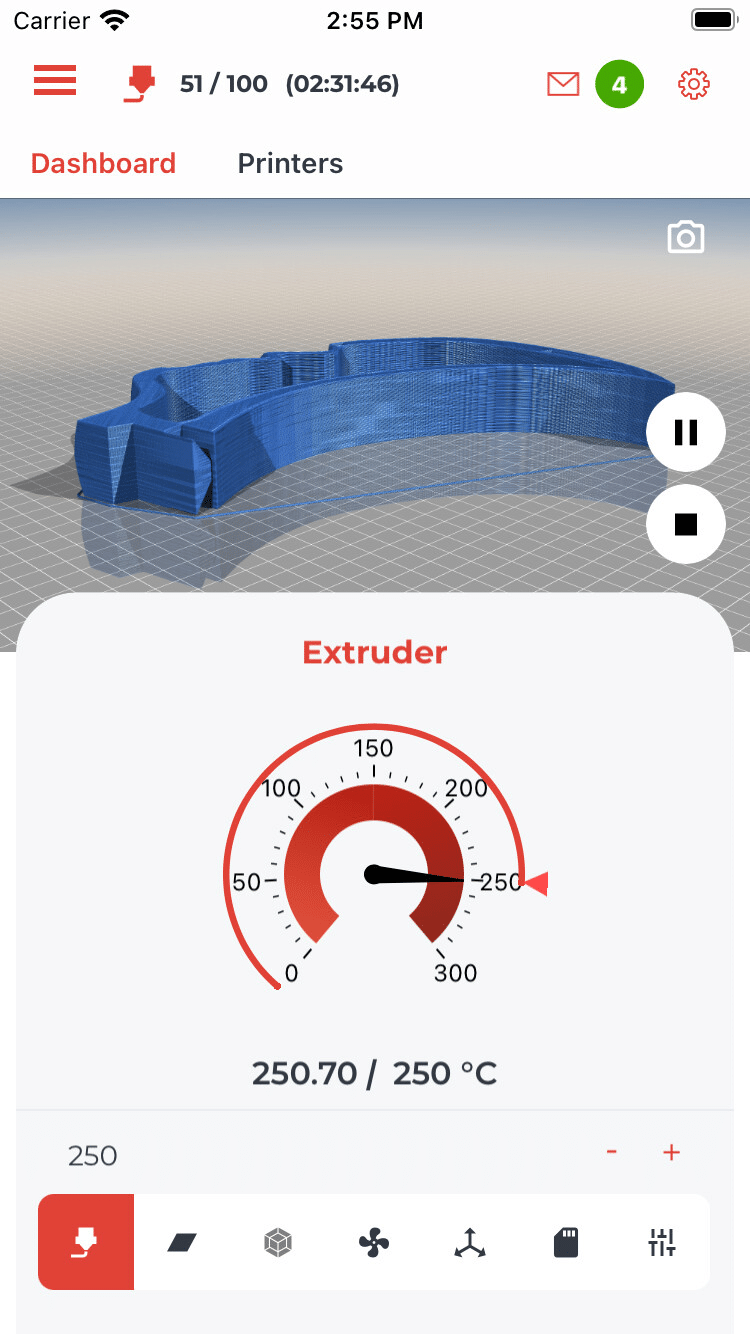Open the chamber cube controls
Viewport: 750px width, 1334px height.
tap(277, 1242)
